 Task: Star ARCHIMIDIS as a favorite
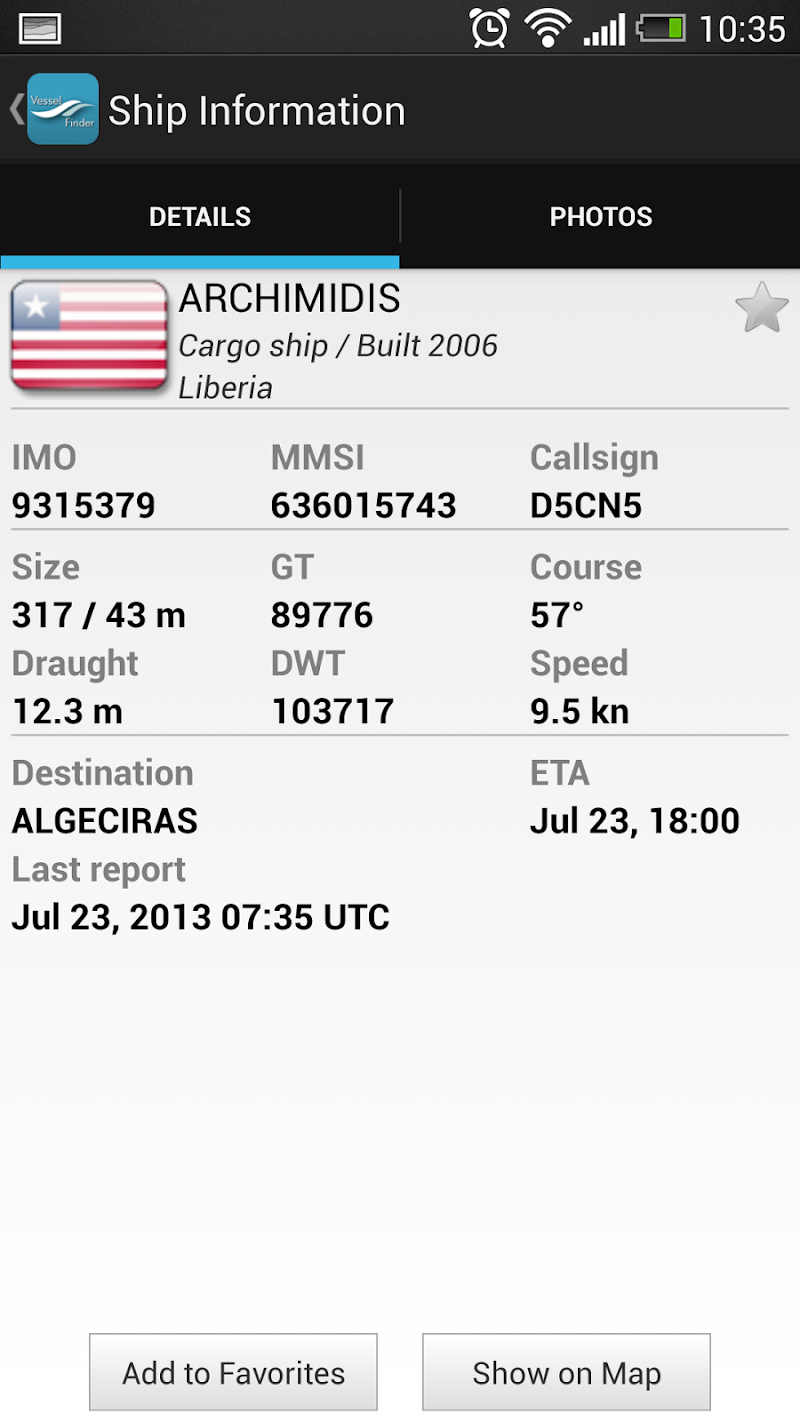pyautogui.click(x=762, y=308)
